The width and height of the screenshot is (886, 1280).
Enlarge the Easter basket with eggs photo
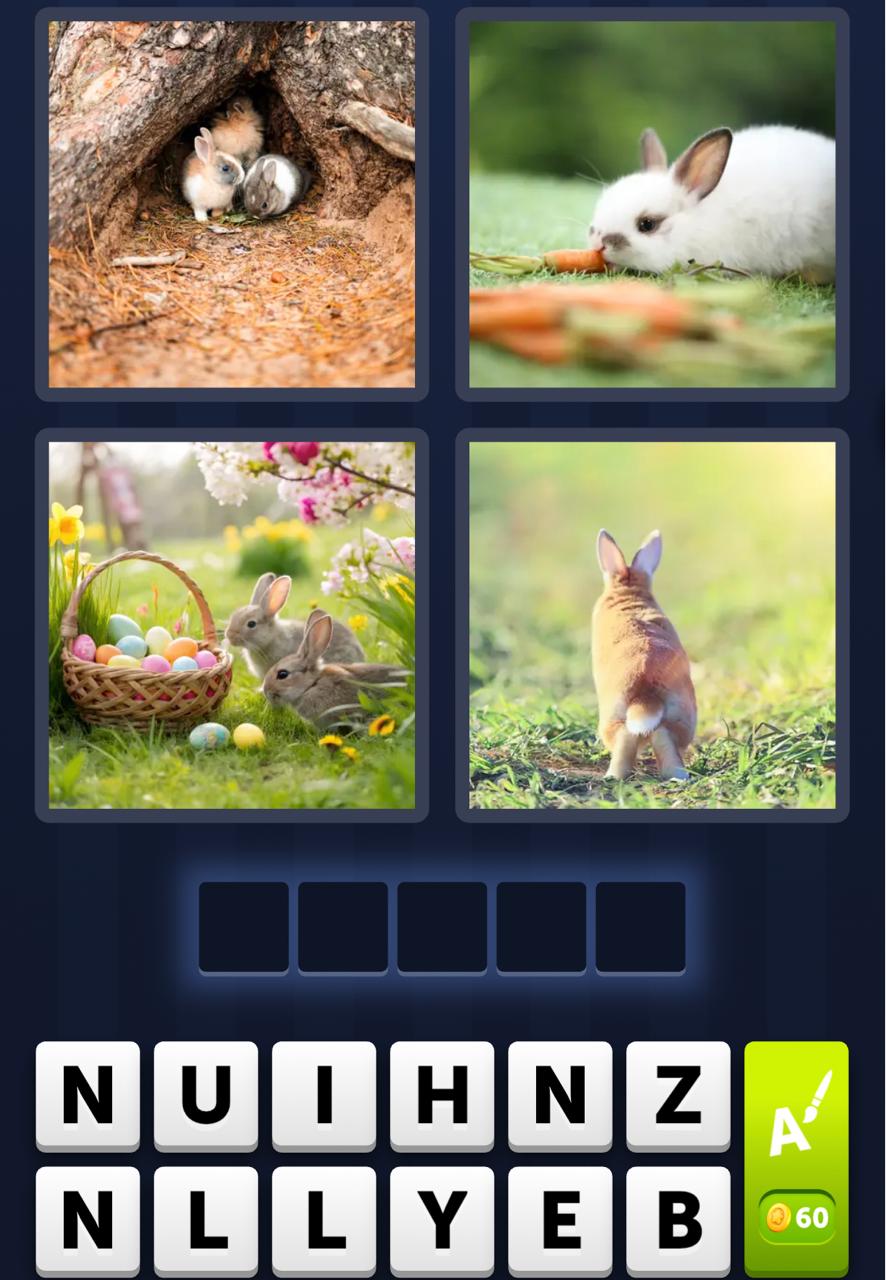(232, 624)
